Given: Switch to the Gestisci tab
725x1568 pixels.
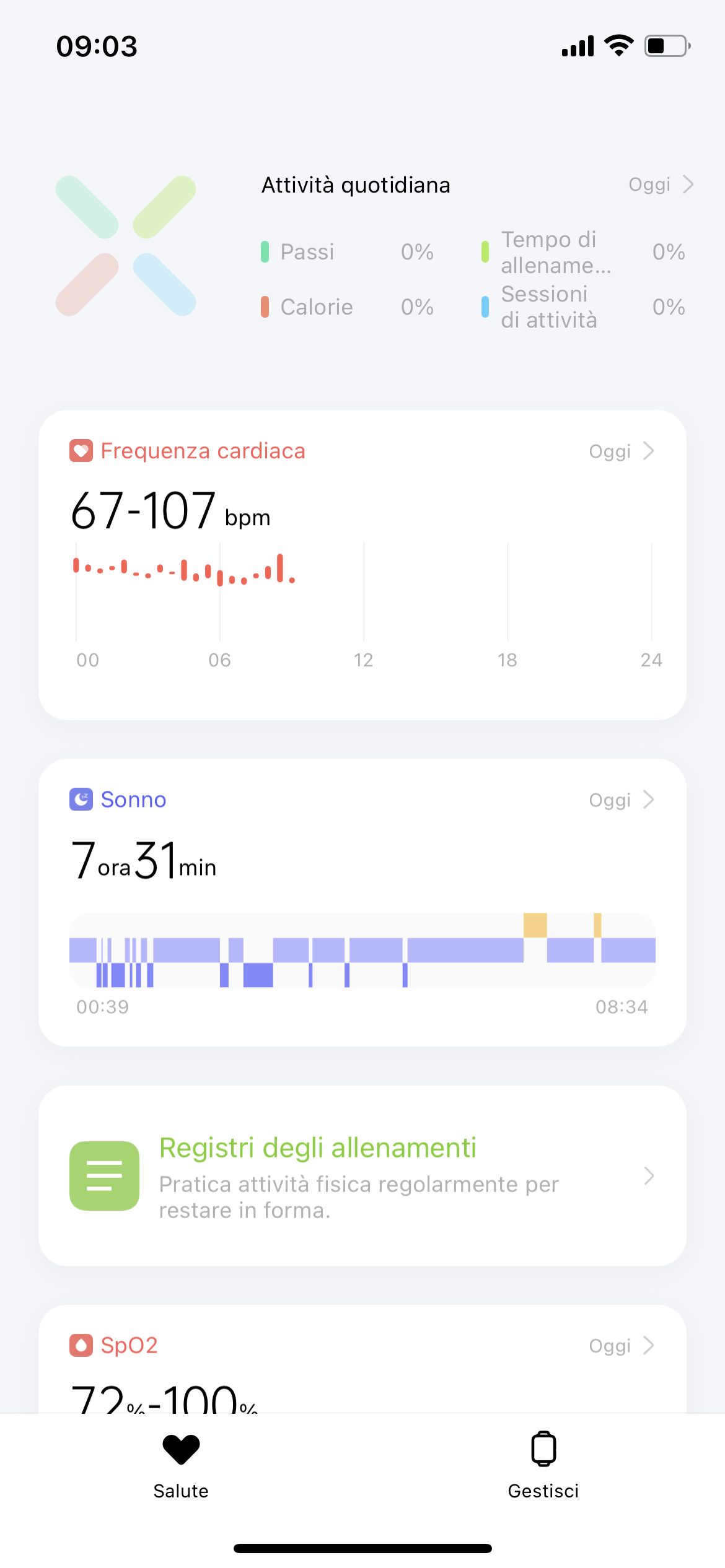Looking at the screenshot, I should 543,1465.
